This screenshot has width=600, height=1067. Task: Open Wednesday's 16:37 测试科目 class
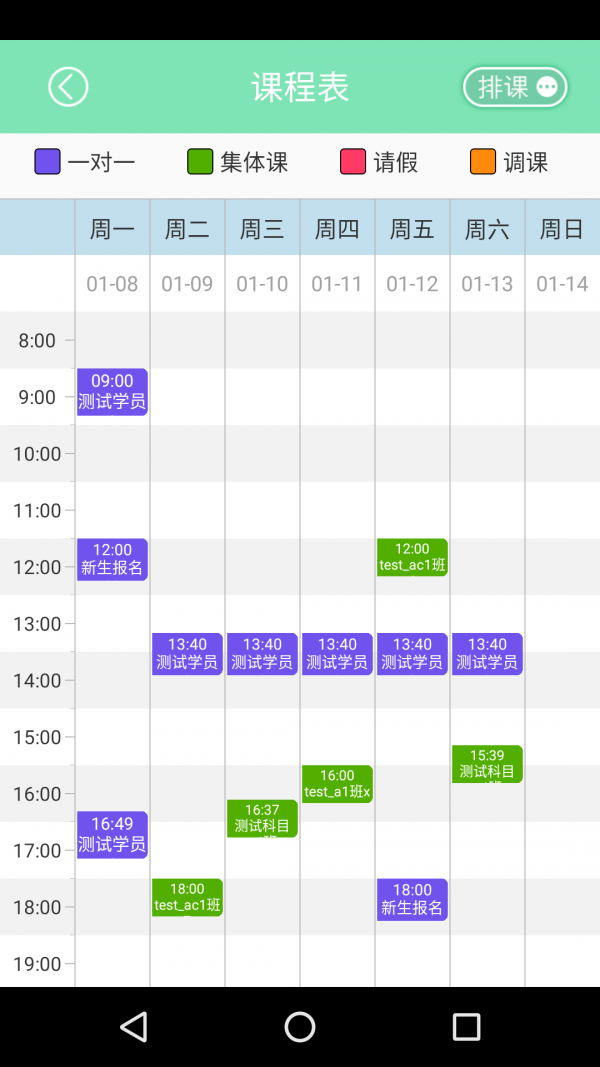[x=262, y=818]
